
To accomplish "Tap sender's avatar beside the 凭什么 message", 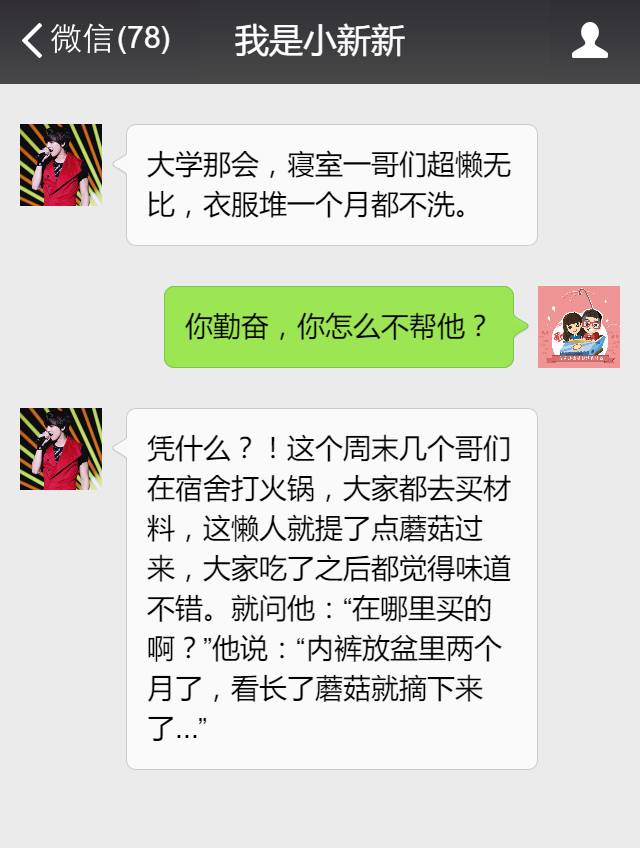I will [61, 449].
